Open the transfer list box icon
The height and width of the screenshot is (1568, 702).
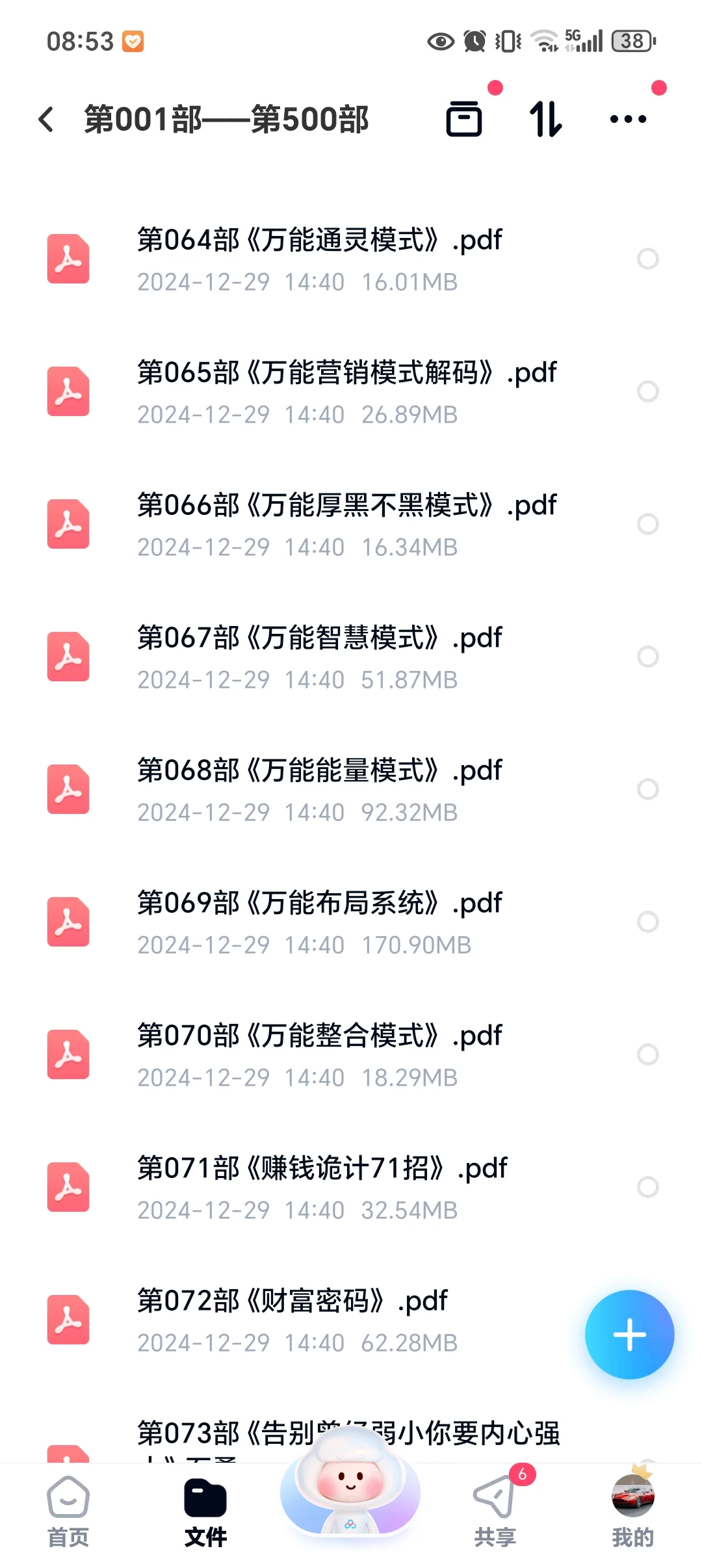pos(464,119)
